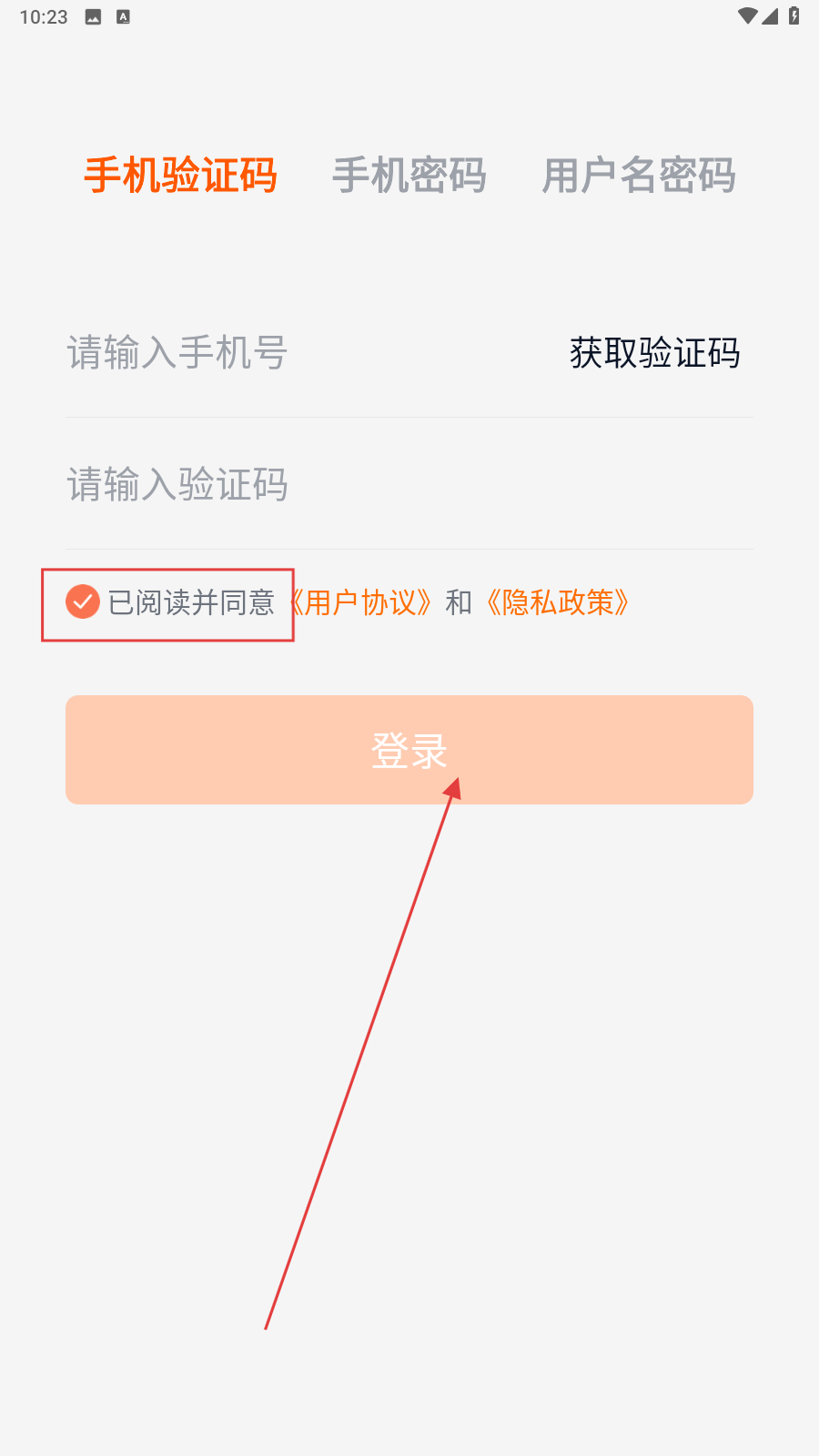Switch to the 手机密码 login tab
The width and height of the screenshot is (819, 1456).
click(409, 175)
